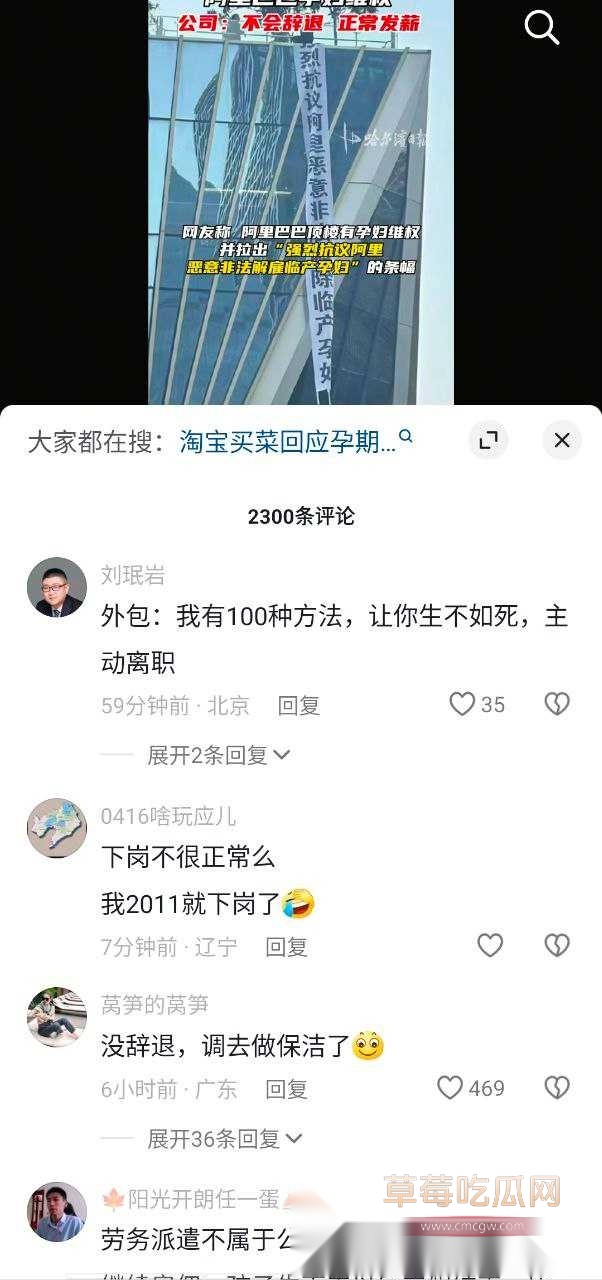Expand 36 replies under 莴笋的莴笋's comment
The height and width of the screenshot is (1280, 602).
tap(224, 1138)
